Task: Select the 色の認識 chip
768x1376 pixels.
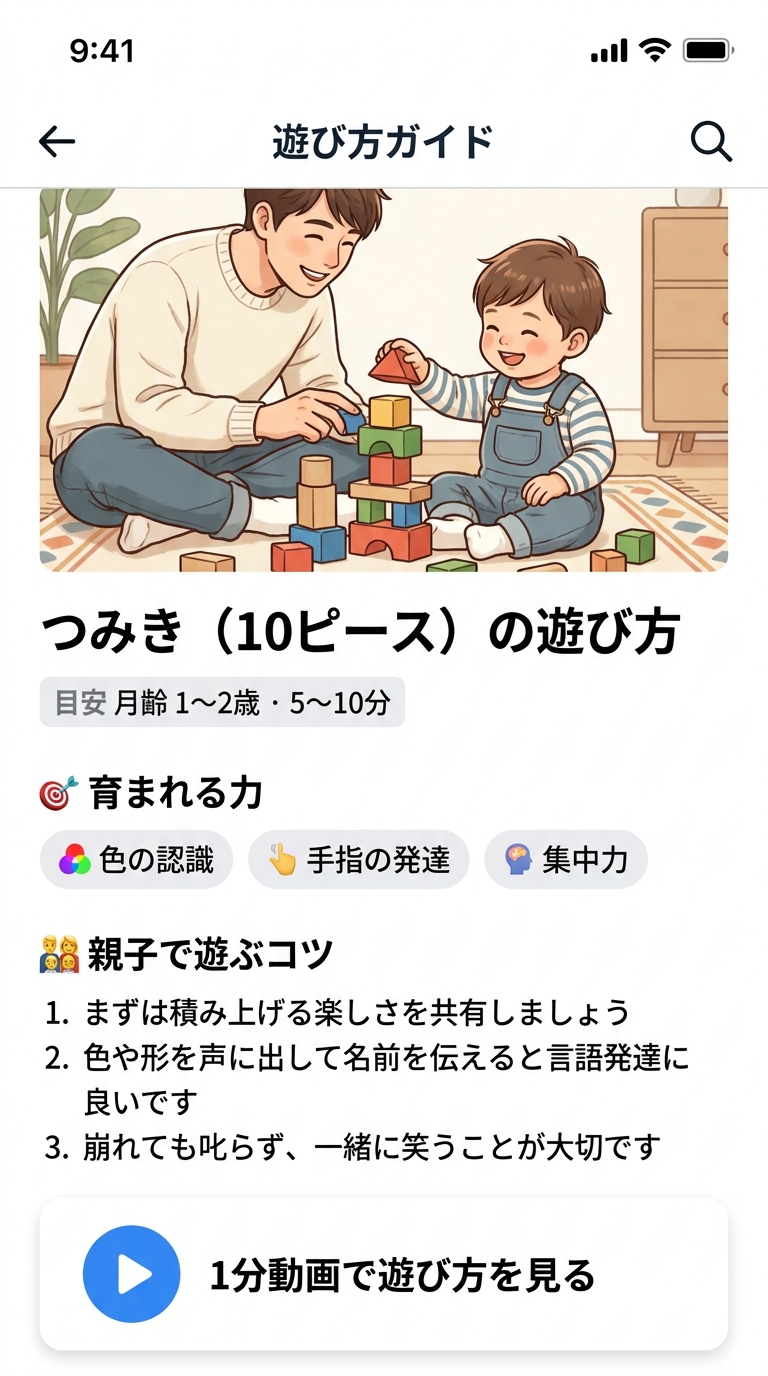Action: (x=137, y=859)
